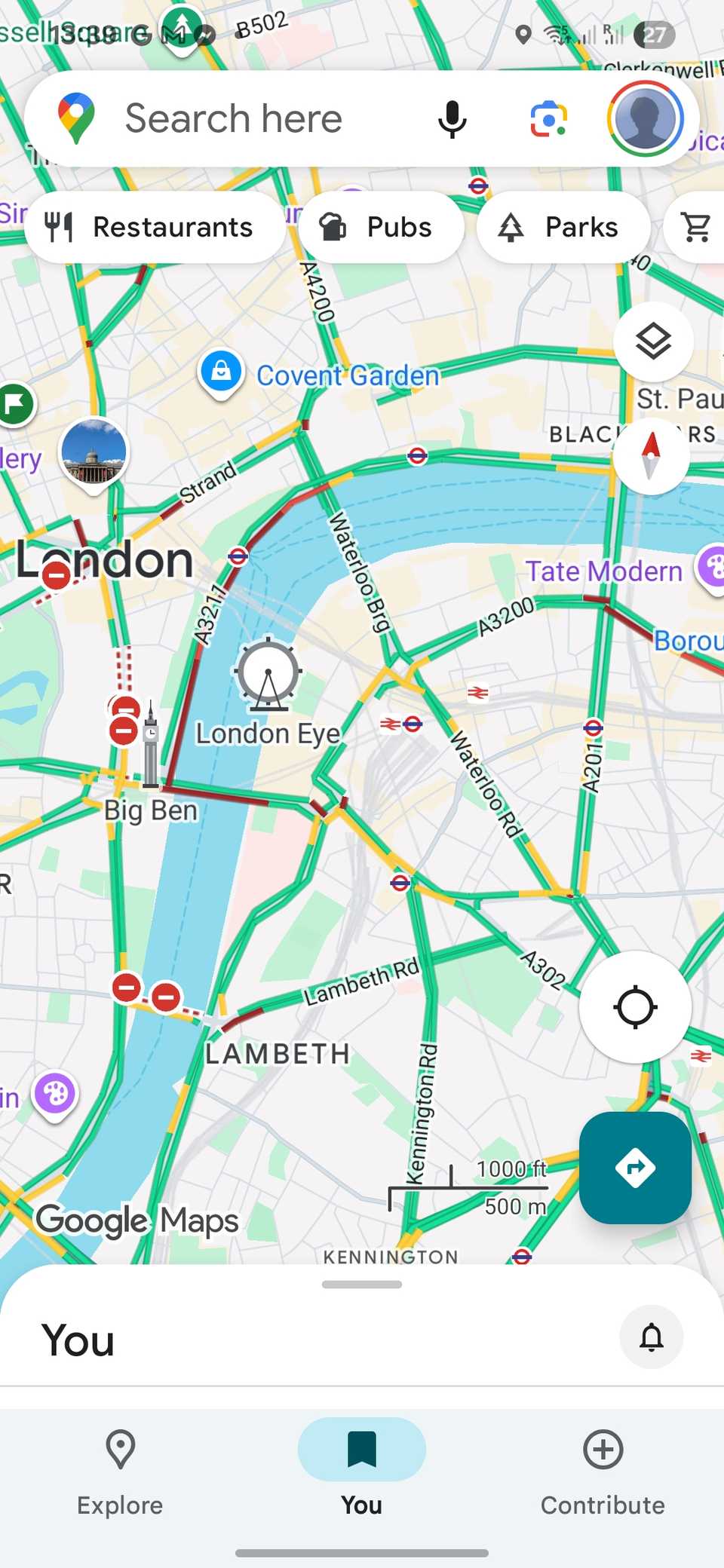Tap the shopping cart chip
The width and height of the screenshot is (724, 1568).
point(695,227)
